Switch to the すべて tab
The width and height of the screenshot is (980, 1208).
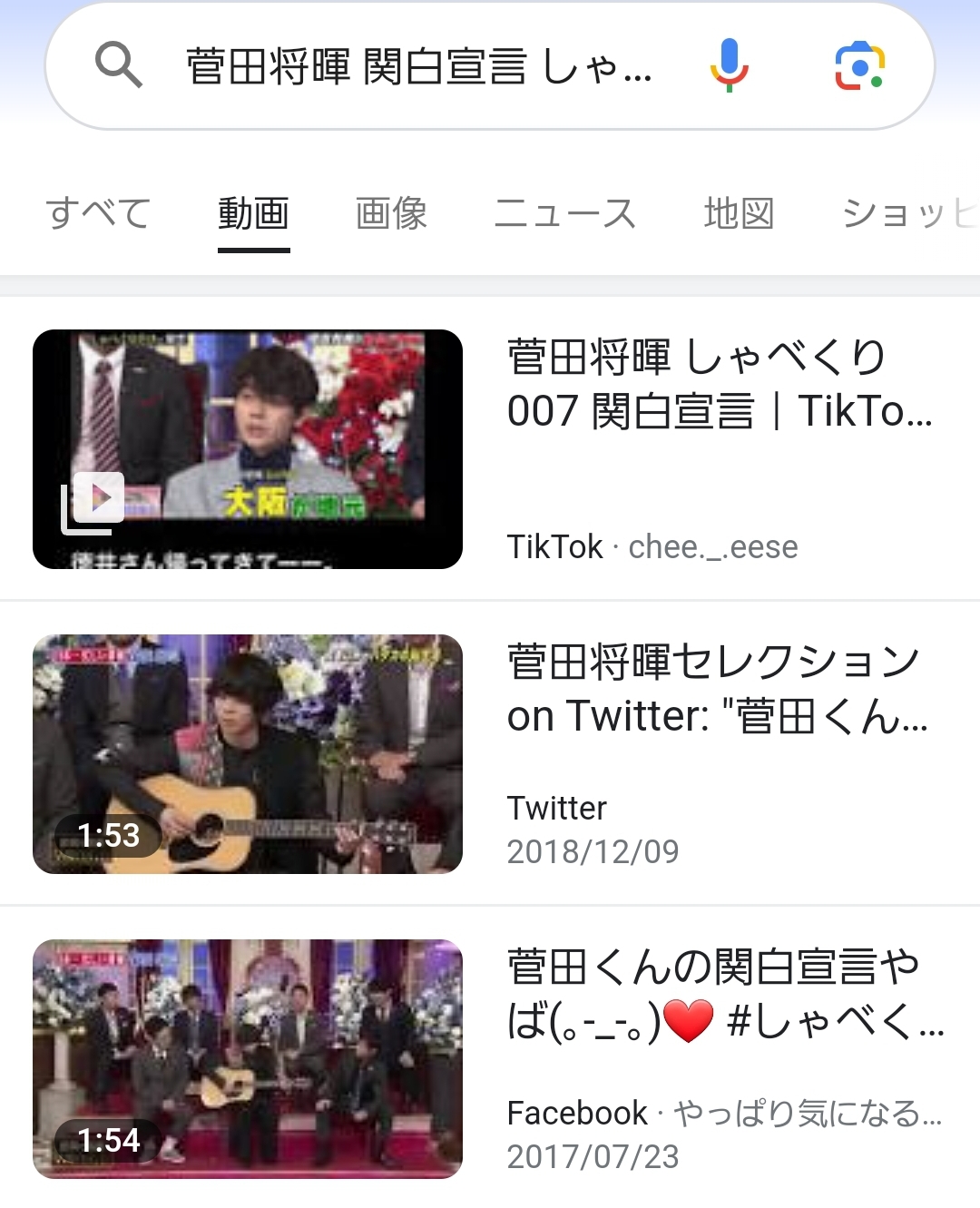click(x=98, y=214)
